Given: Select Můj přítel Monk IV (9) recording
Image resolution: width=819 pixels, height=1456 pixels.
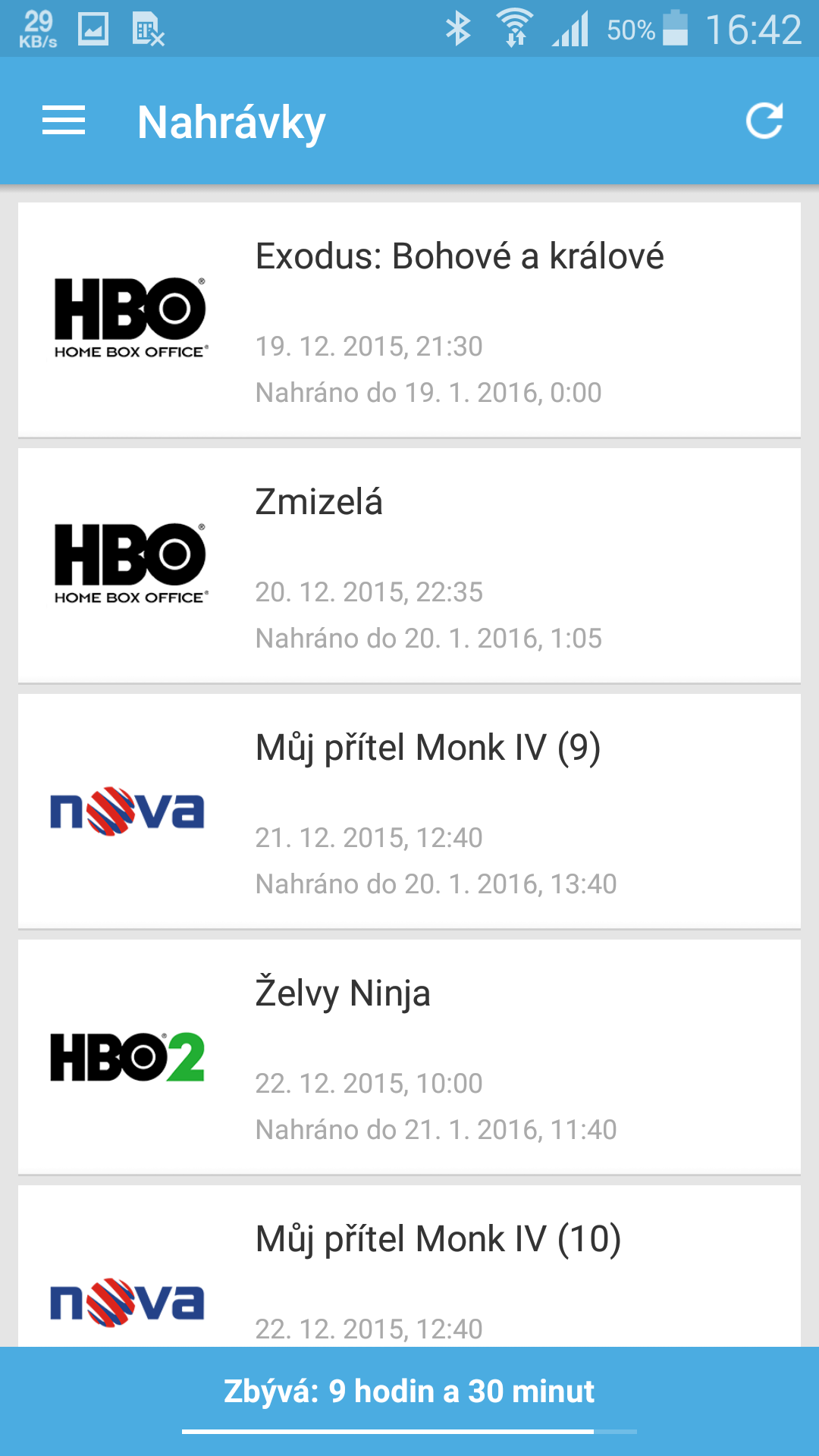Looking at the screenshot, I should pyautogui.click(x=409, y=811).
